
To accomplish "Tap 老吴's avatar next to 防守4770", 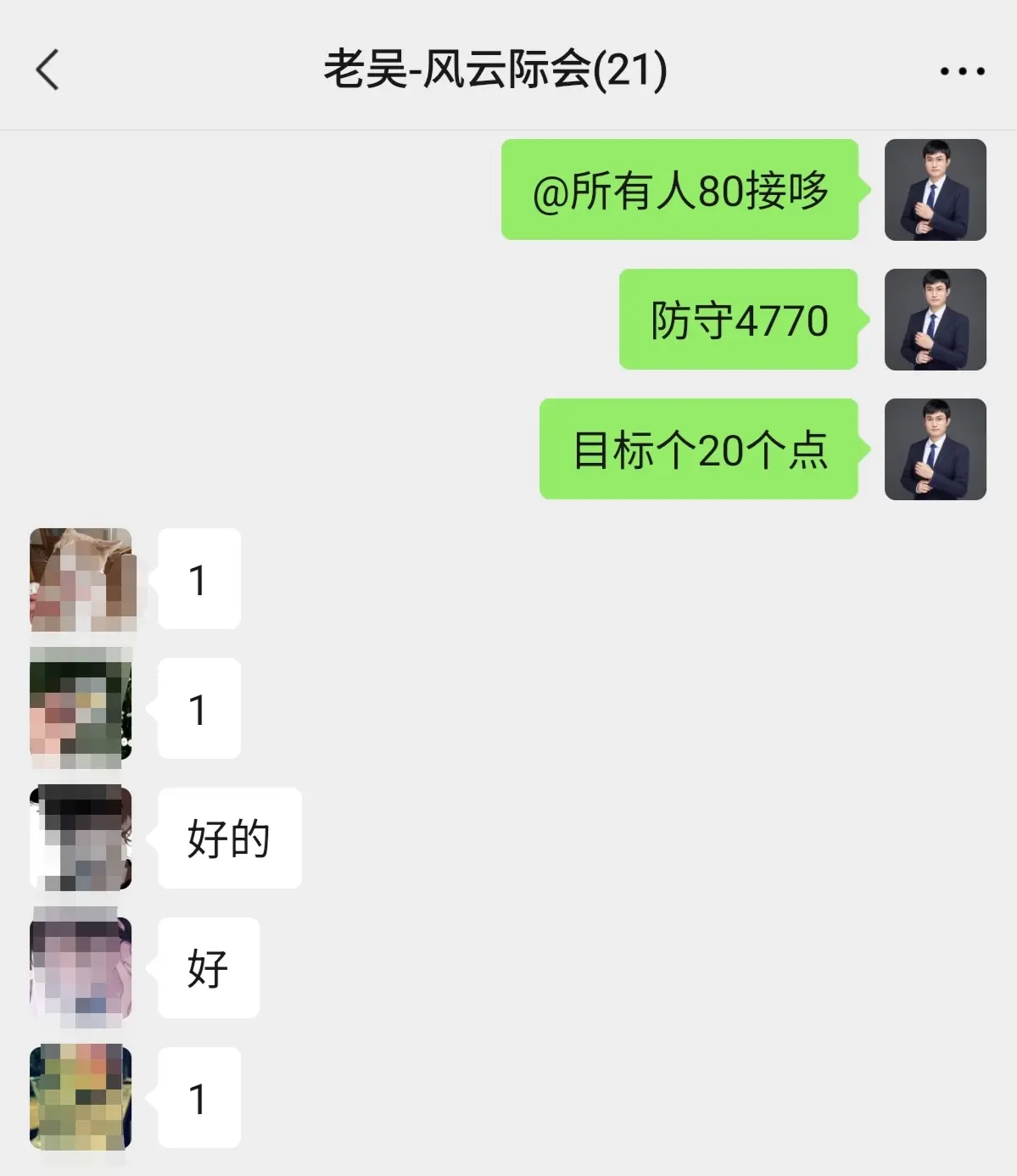I will tap(936, 320).
